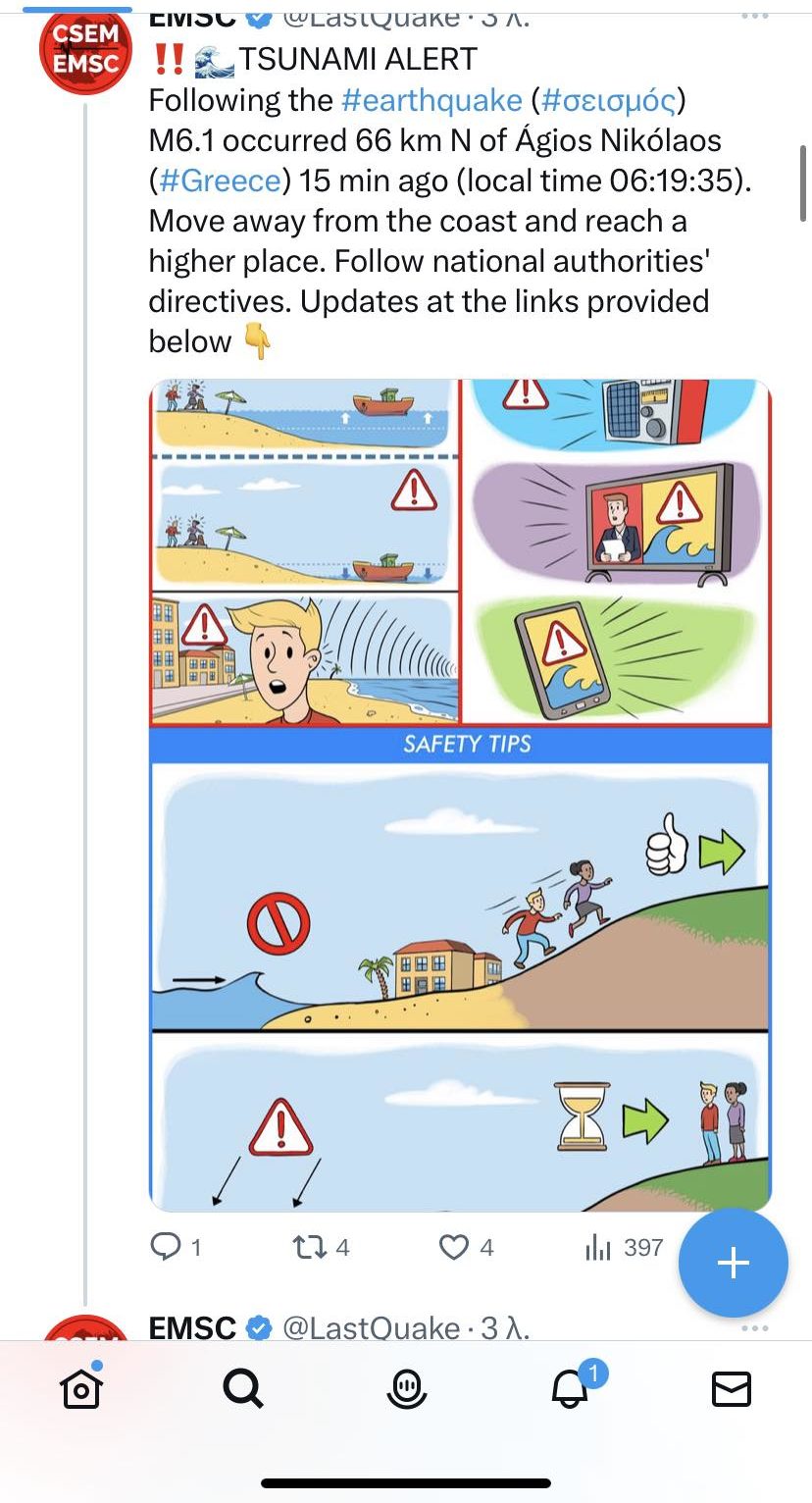Image resolution: width=812 pixels, height=1503 pixels.
Task: Open overflow menu on the tsunami alert tweet
Action: pyautogui.click(x=755, y=17)
